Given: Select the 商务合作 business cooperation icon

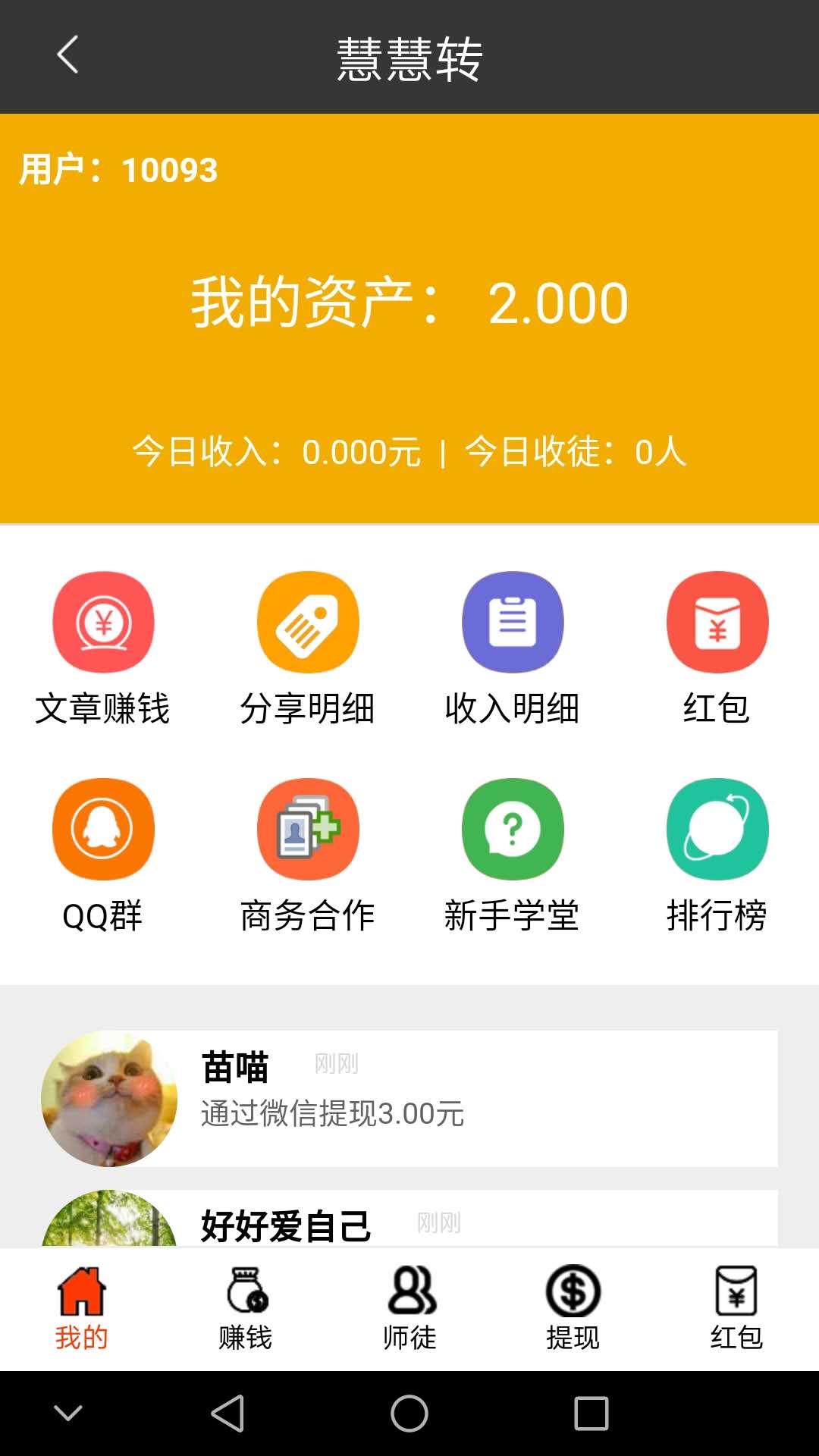Looking at the screenshot, I should point(308,829).
